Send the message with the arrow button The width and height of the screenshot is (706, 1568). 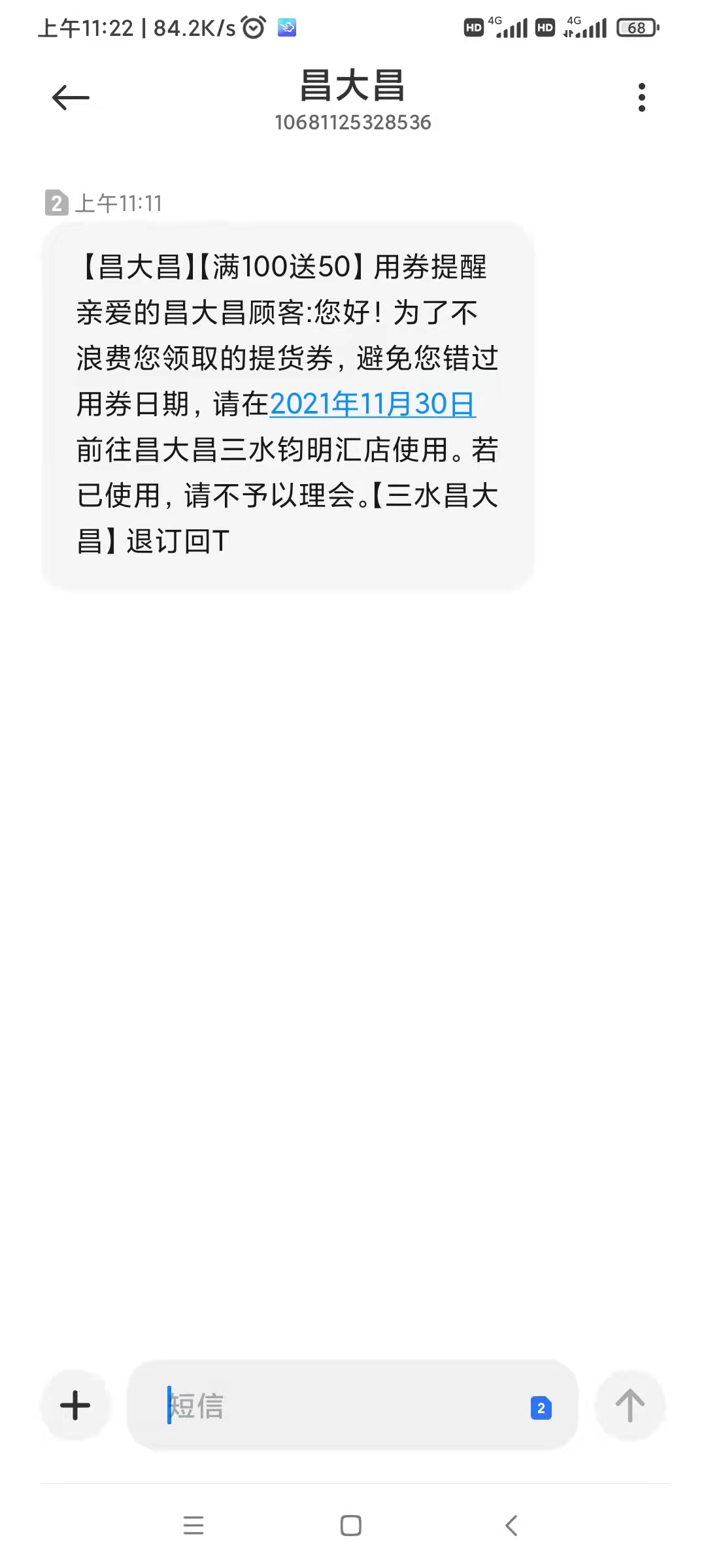(x=630, y=1405)
